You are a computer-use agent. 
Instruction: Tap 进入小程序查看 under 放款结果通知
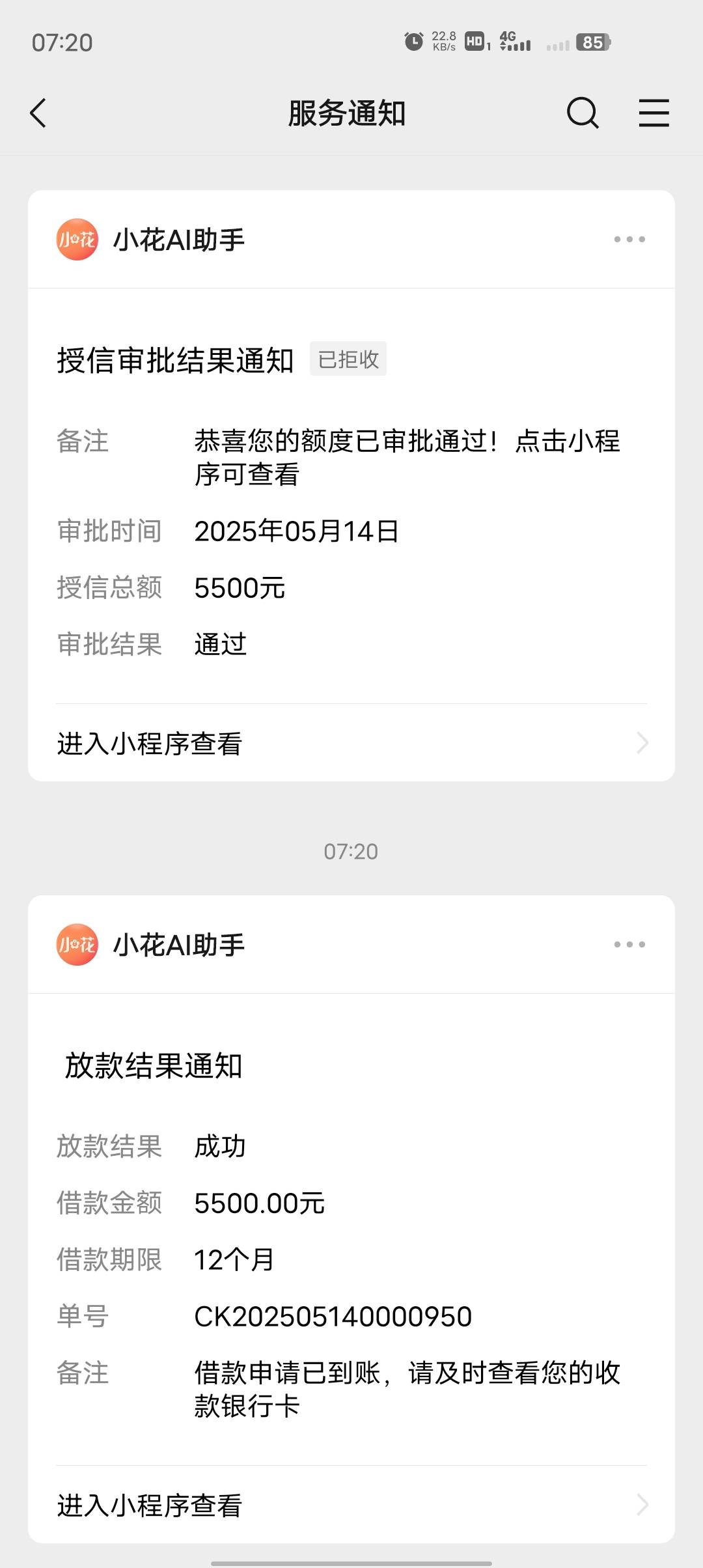pos(351,1505)
